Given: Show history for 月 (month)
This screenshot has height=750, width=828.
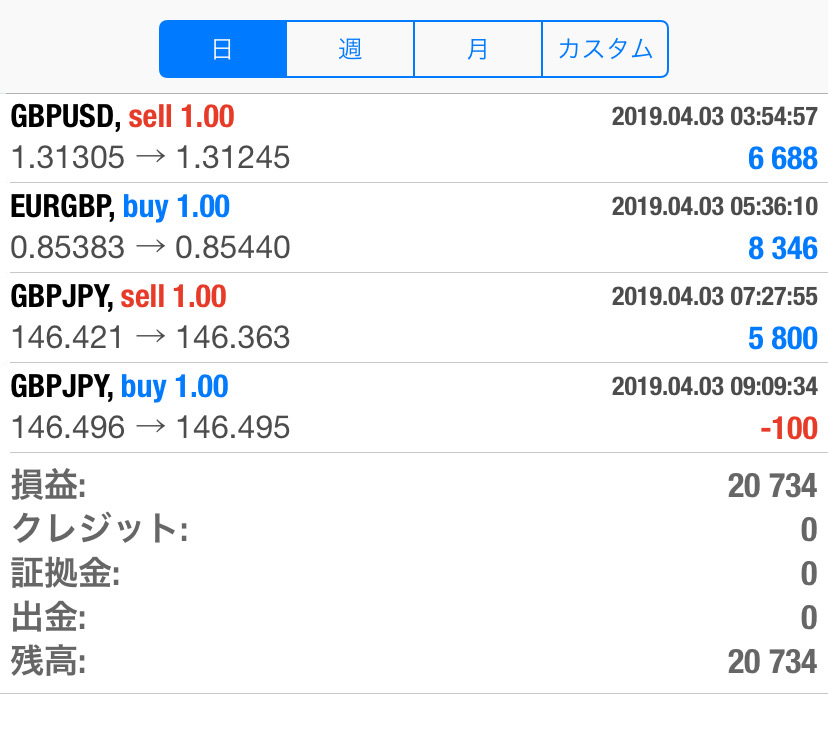Looking at the screenshot, I should click(478, 49).
